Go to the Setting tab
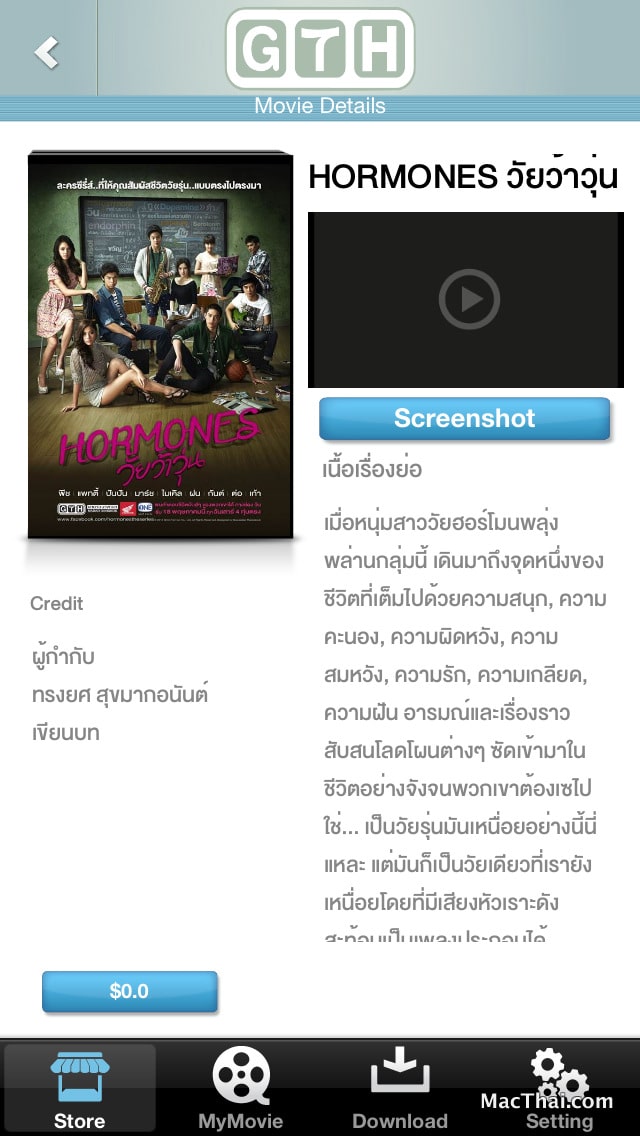 click(x=559, y=1089)
